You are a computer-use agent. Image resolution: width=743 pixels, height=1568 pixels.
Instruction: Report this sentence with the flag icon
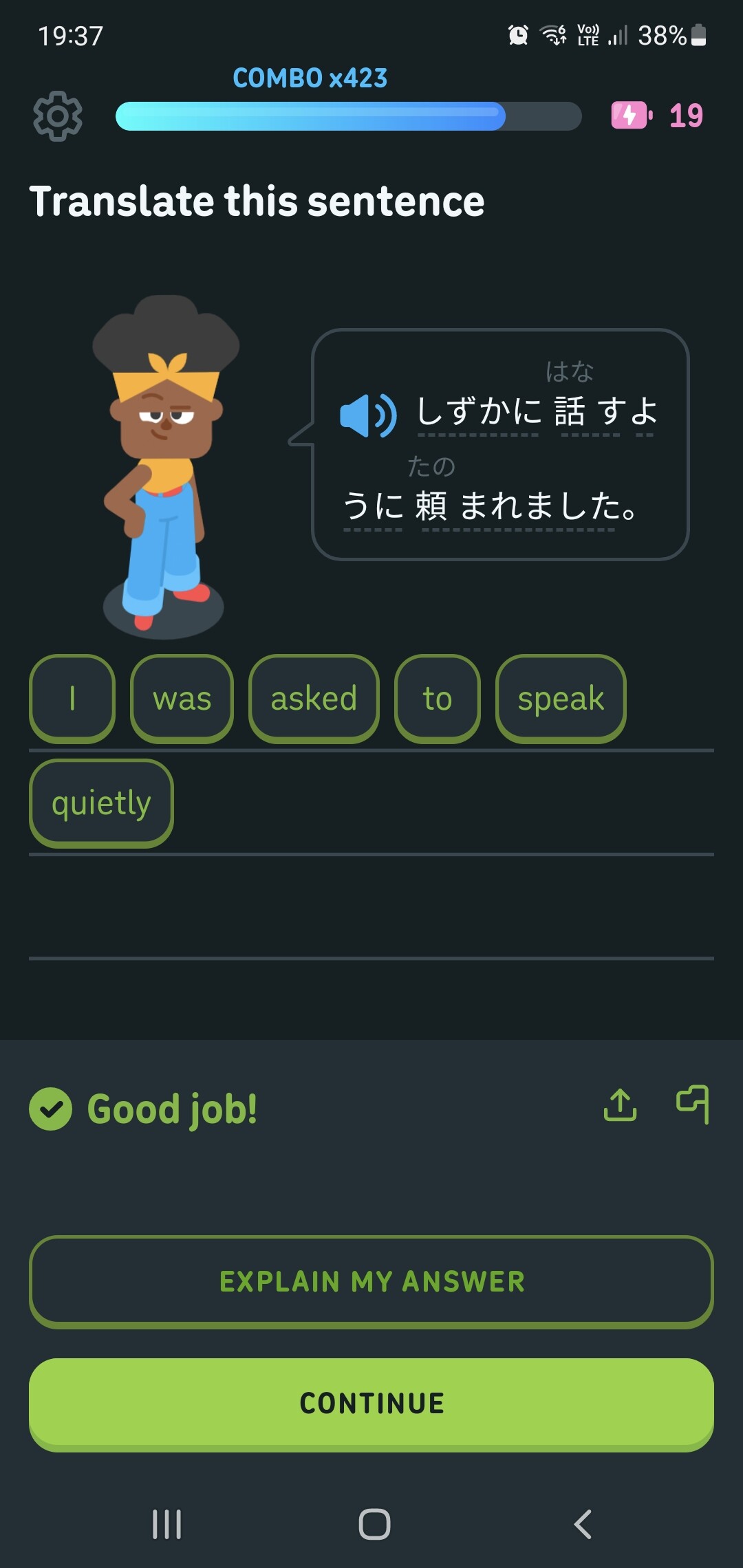point(693,1105)
